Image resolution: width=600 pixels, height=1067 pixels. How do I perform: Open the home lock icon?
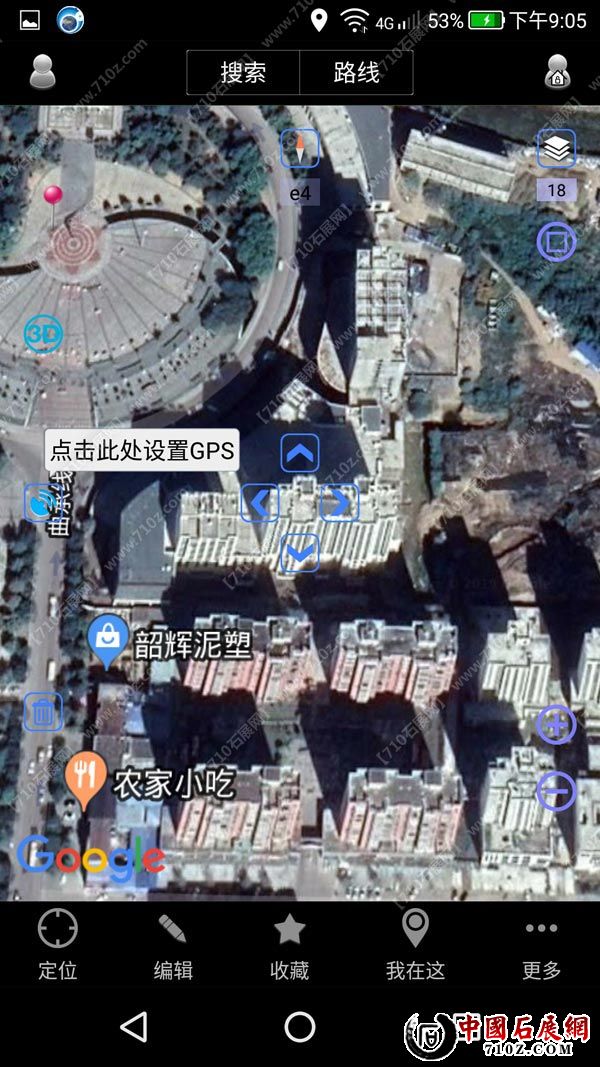click(x=557, y=72)
